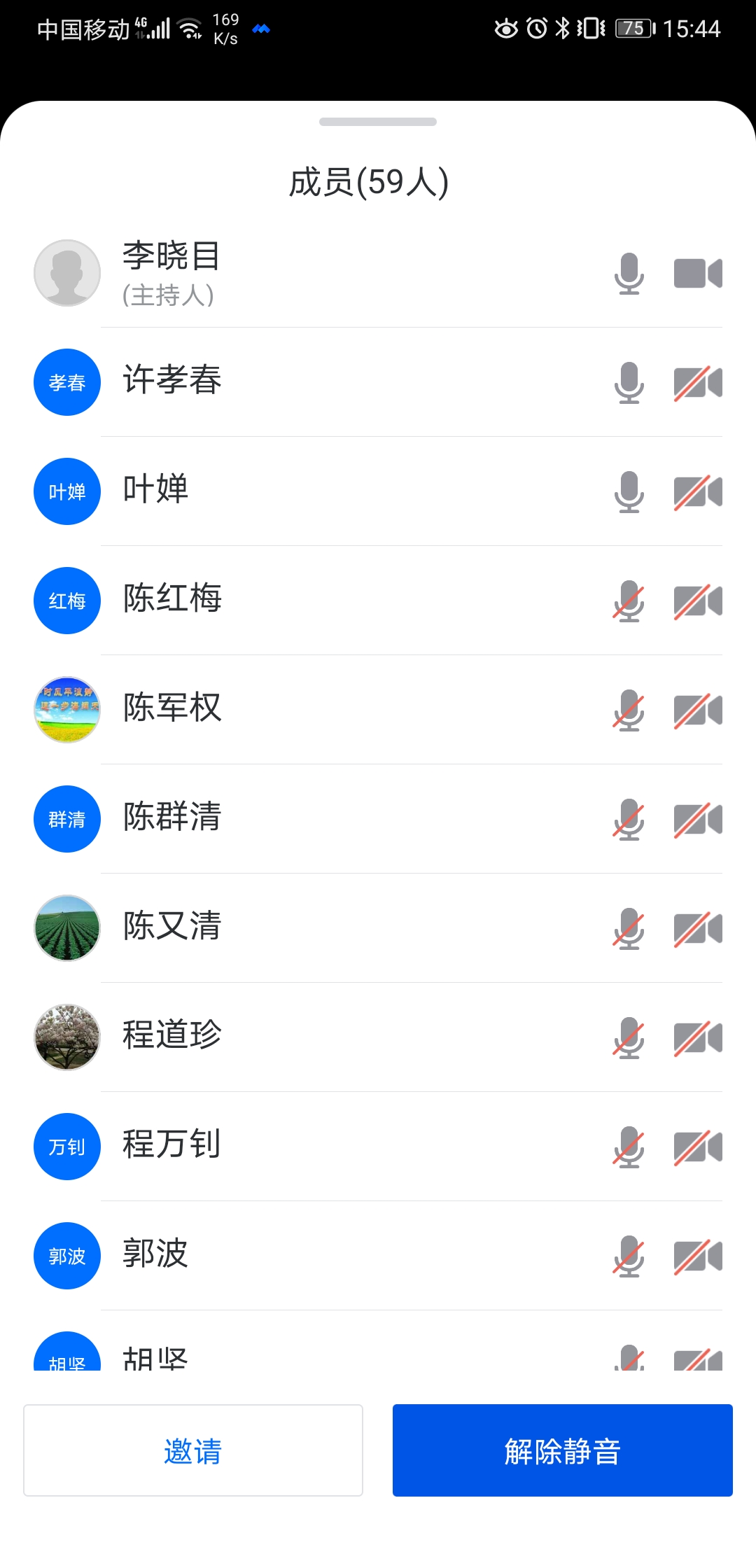Tap 解除静音 to unmute

562,1450
